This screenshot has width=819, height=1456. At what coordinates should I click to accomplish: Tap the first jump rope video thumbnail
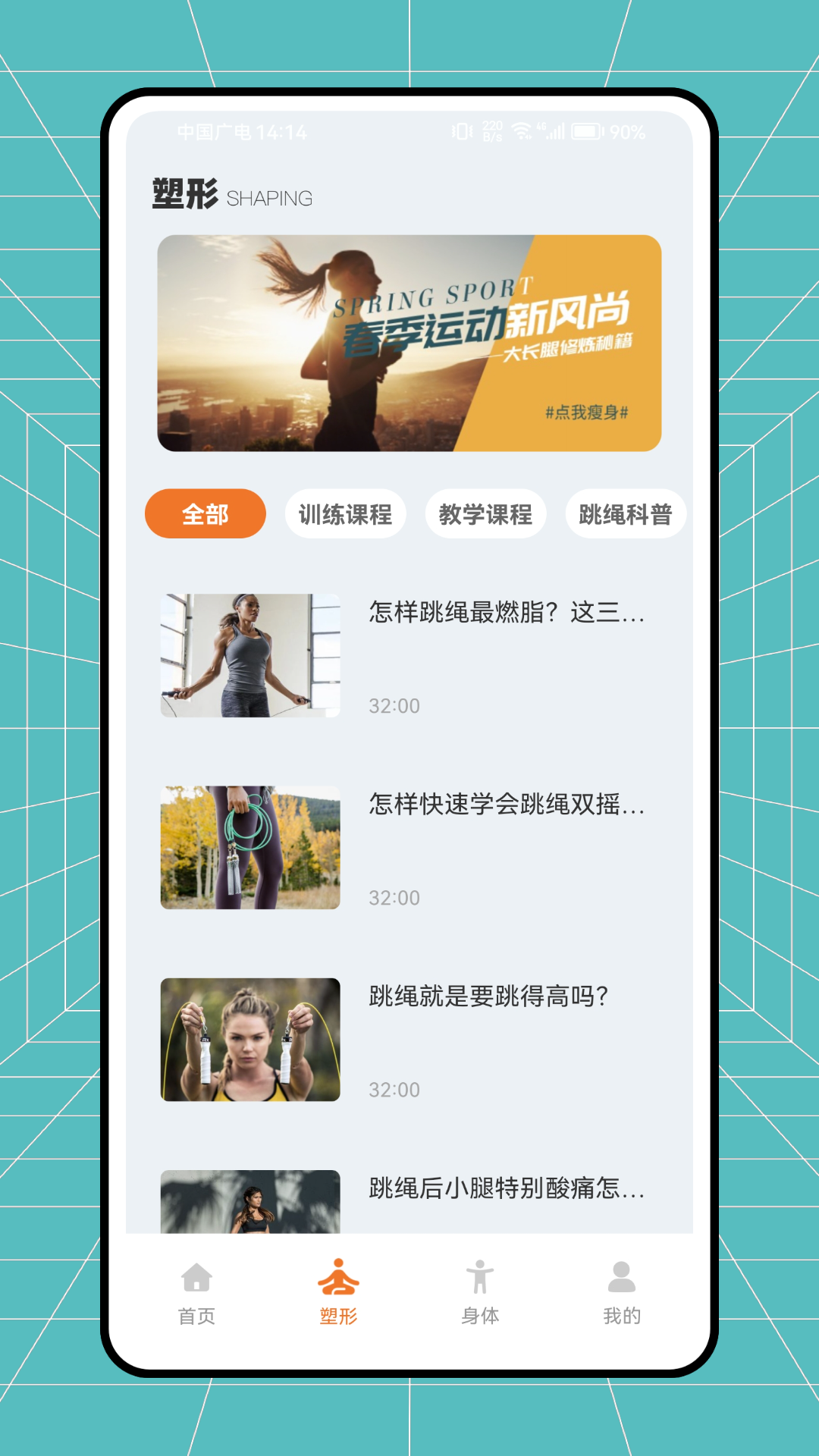pyautogui.click(x=249, y=655)
